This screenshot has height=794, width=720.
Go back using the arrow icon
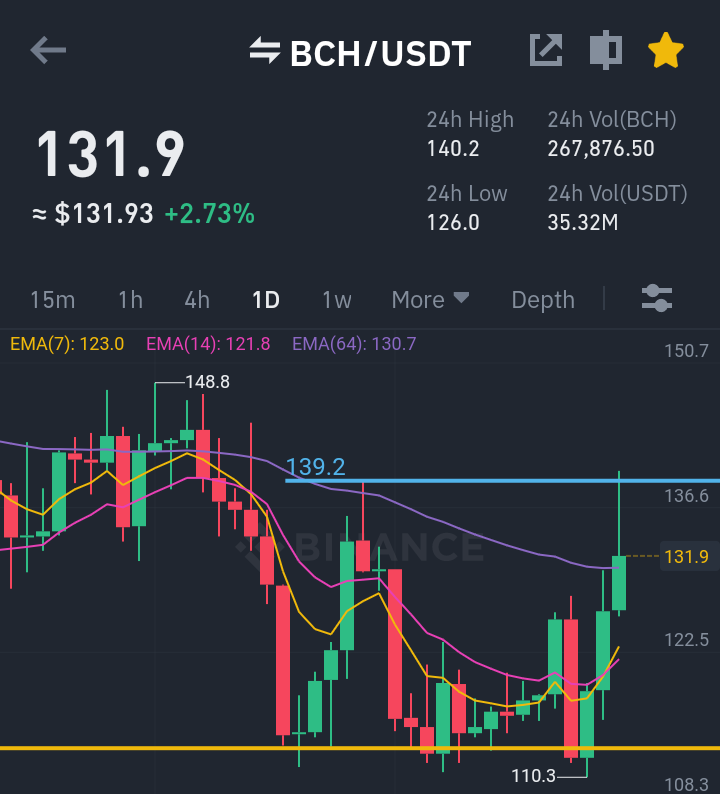(48, 50)
